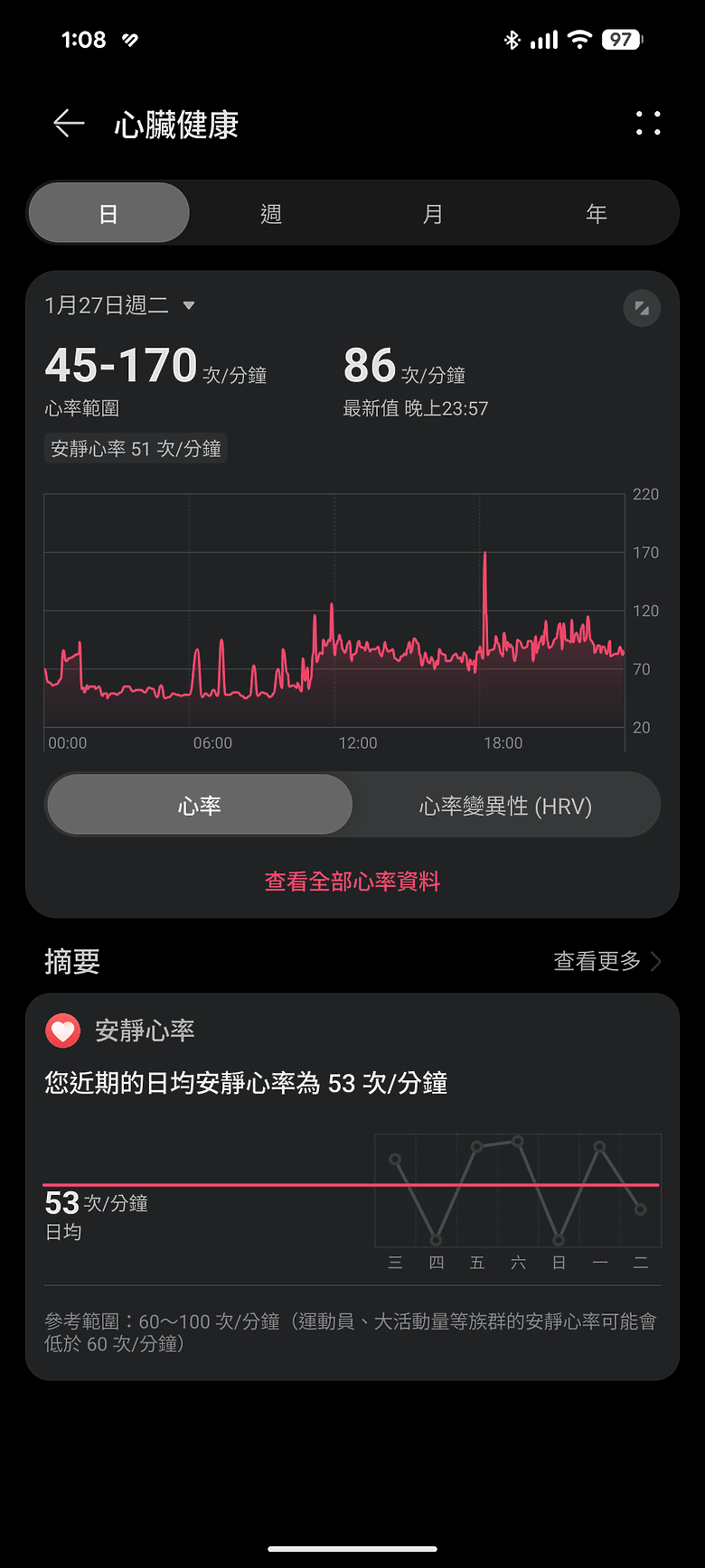The image size is (705, 1568).
Task: Keep the 日 view selected
Action: 108,213
